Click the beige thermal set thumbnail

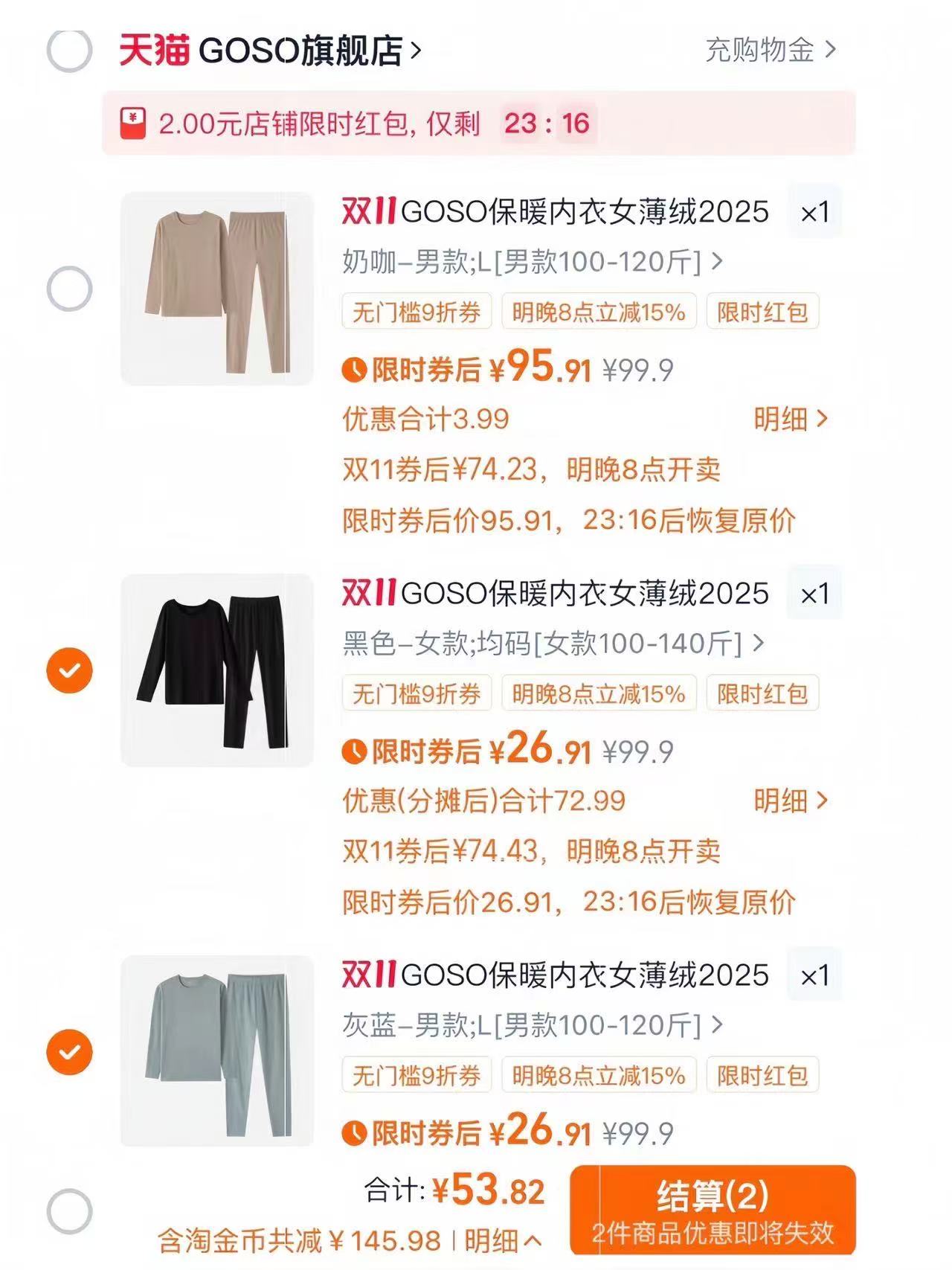[219, 290]
